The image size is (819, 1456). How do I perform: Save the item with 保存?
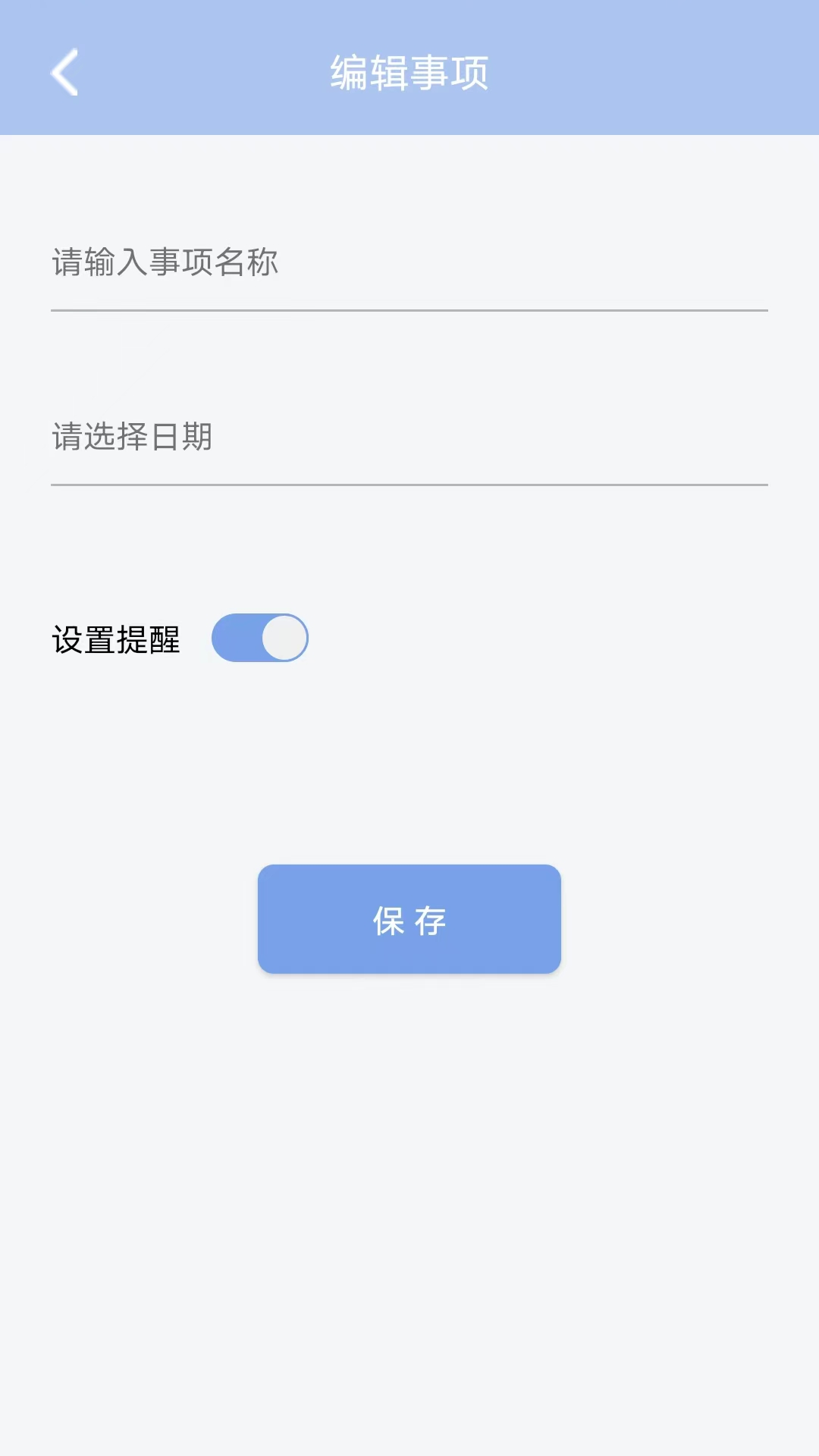point(409,919)
